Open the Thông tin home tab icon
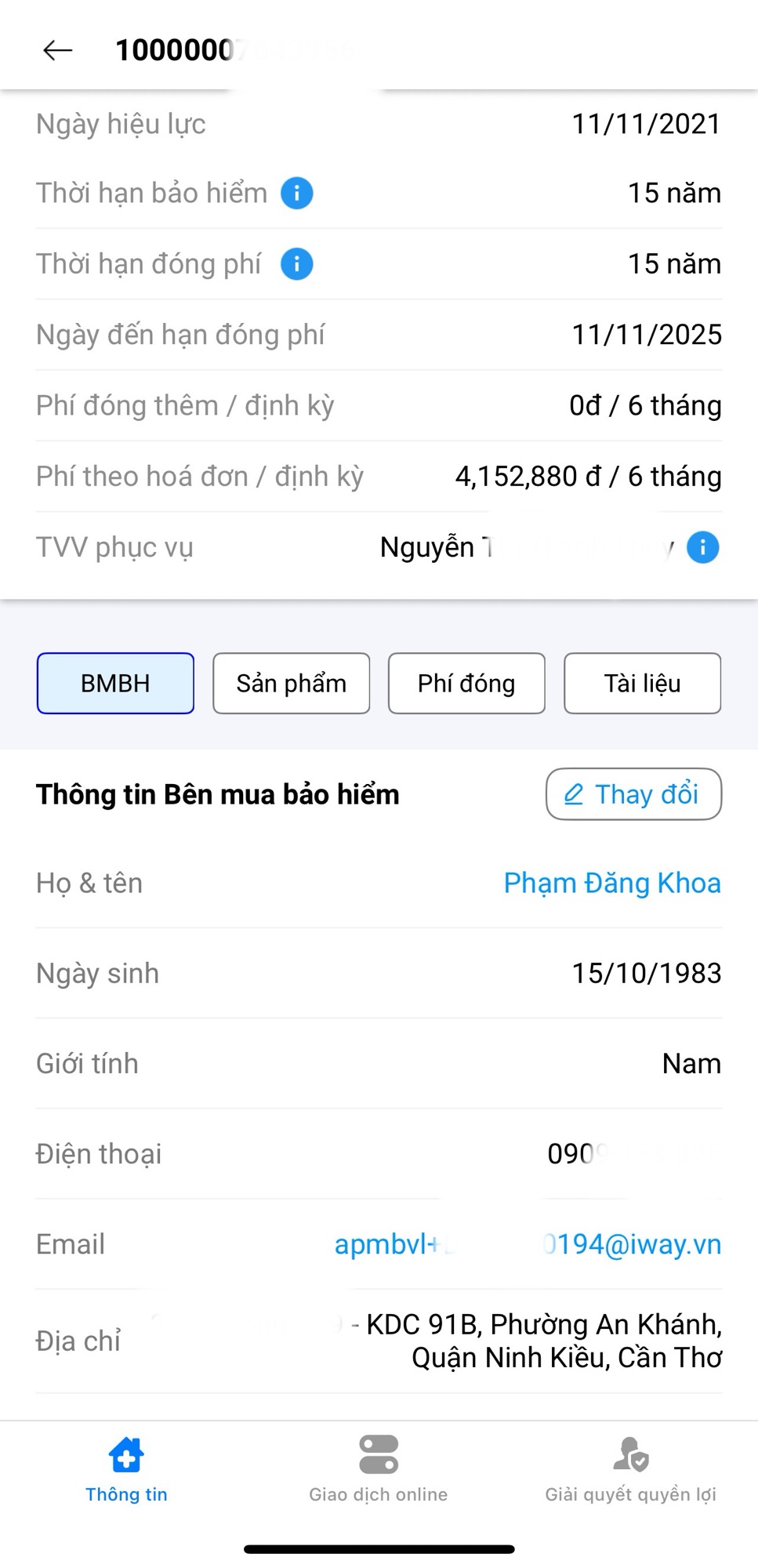 (x=126, y=1454)
